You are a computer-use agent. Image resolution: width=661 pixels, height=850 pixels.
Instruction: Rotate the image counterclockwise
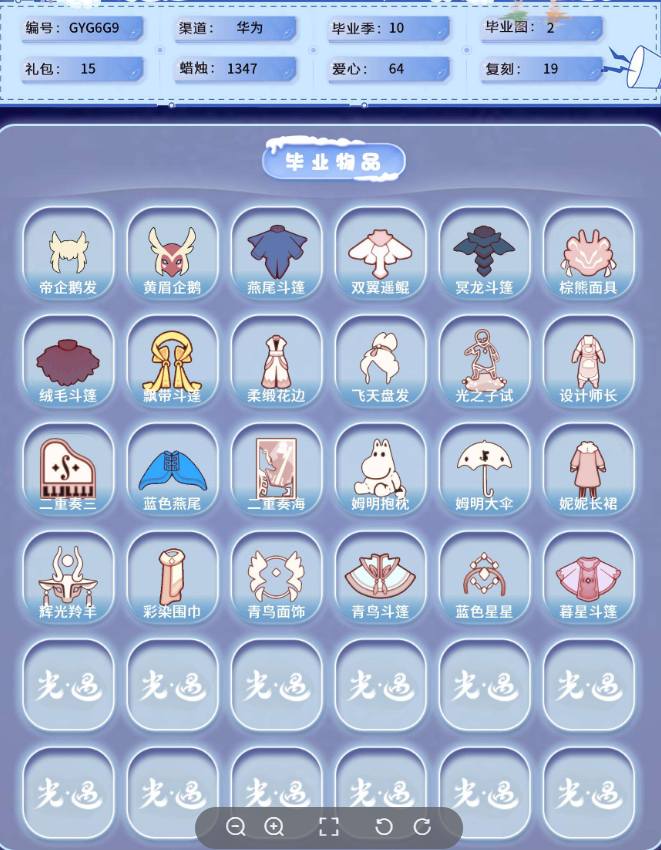click(x=383, y=827)
